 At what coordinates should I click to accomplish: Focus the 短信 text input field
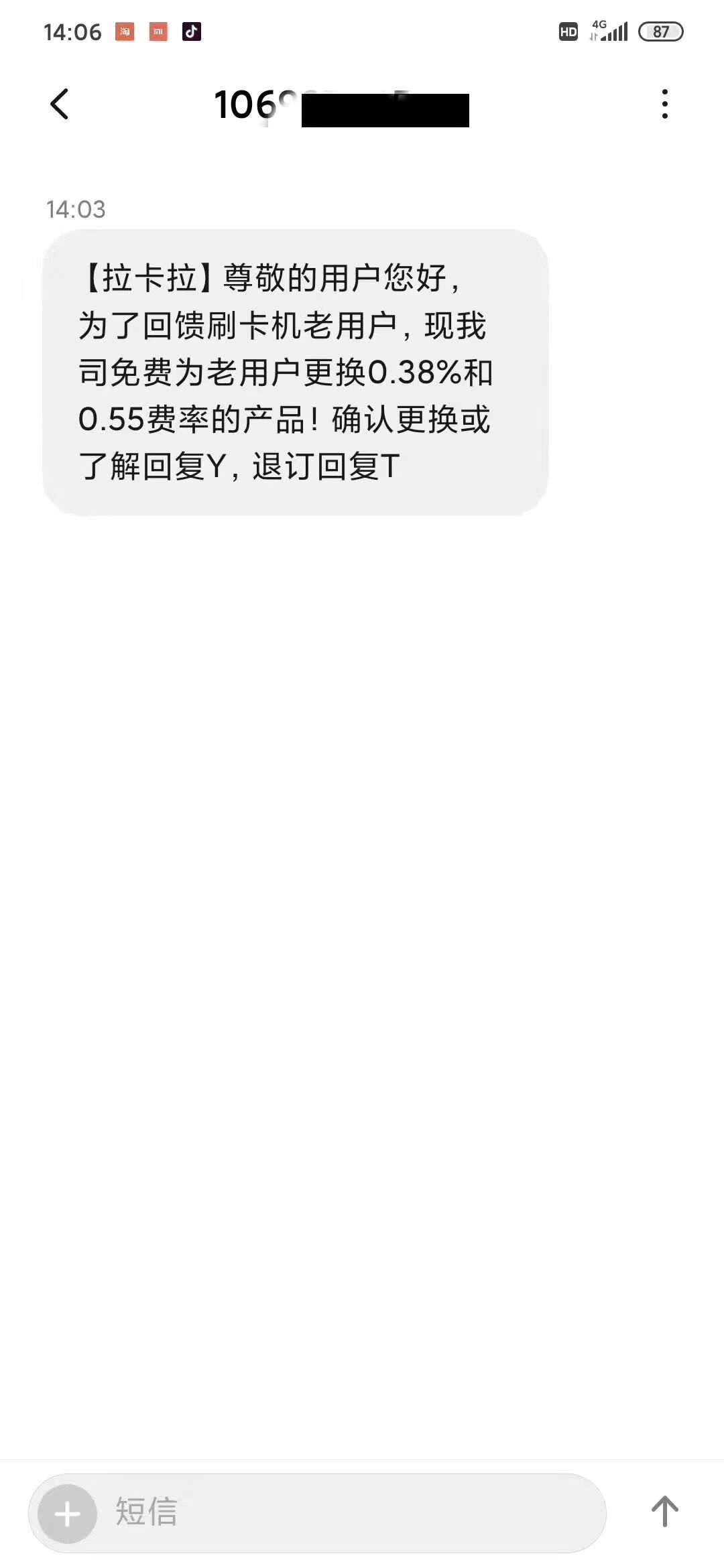point(349,1512)
